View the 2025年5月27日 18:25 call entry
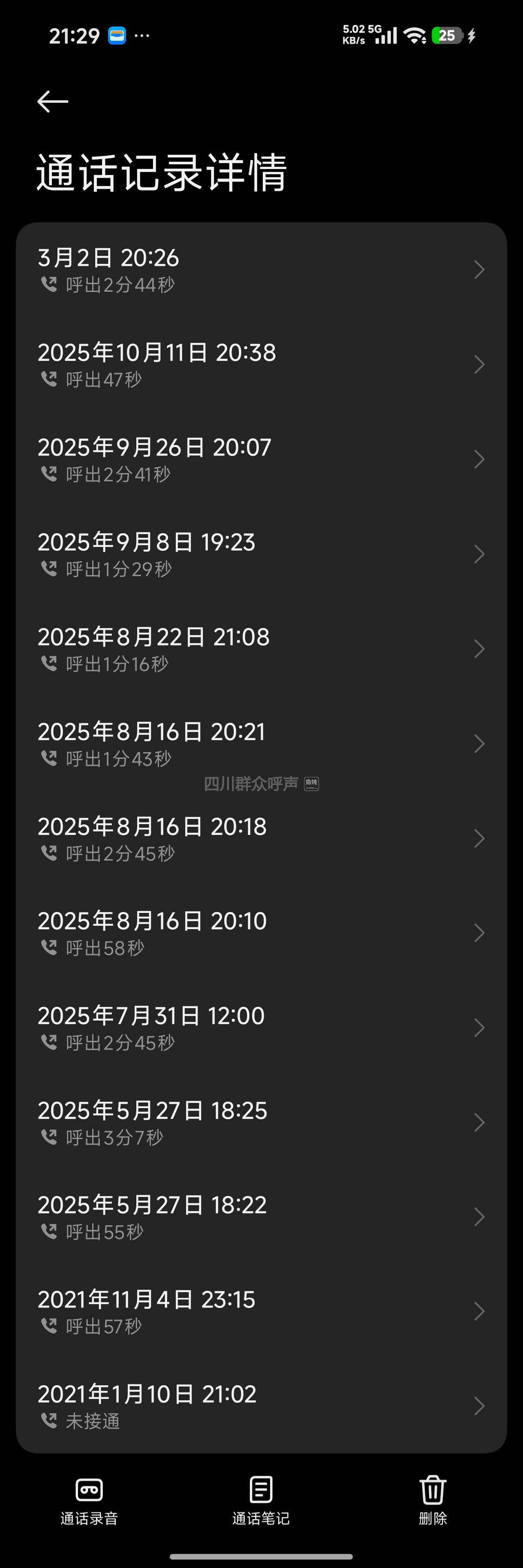Viewport: 523px width, 1568px height. pyautogui.click(x=261, y=1123)
